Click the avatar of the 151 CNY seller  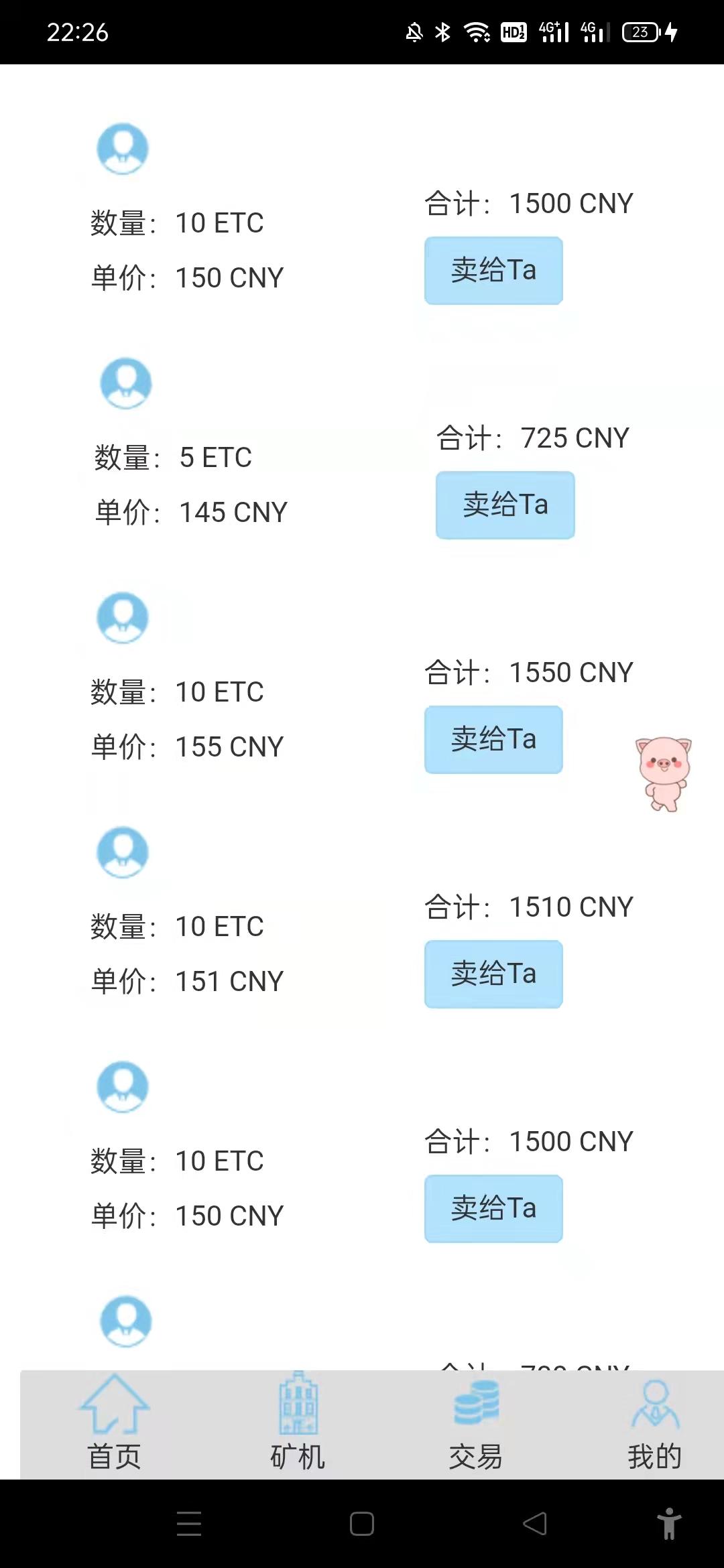123,852
